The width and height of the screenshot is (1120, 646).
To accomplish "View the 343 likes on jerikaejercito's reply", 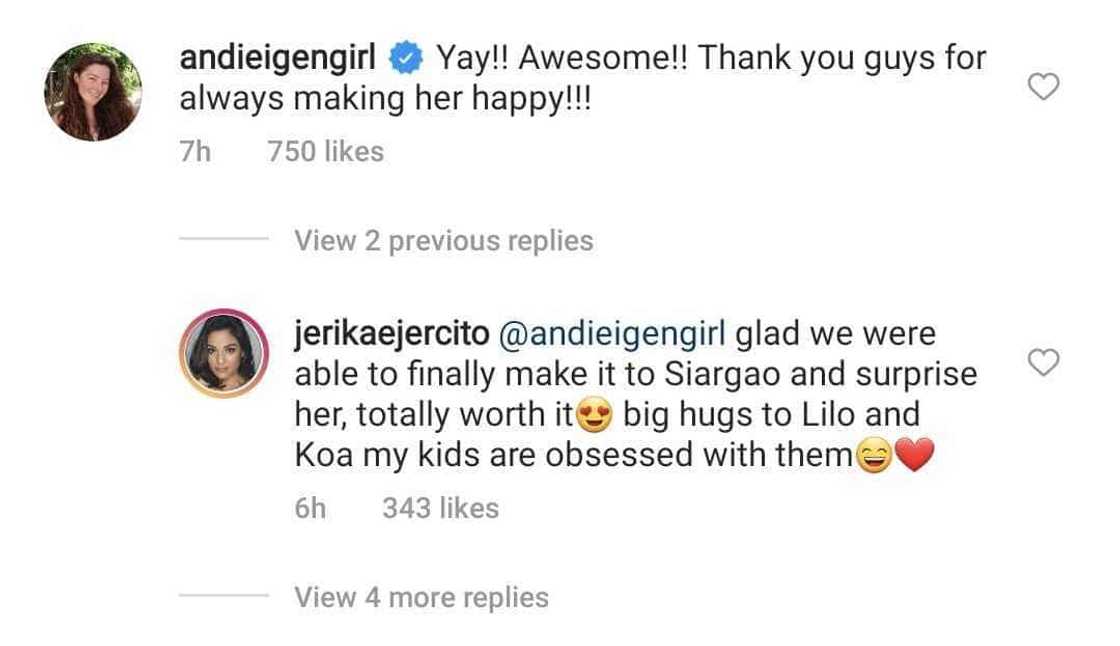I will point(440,508).
